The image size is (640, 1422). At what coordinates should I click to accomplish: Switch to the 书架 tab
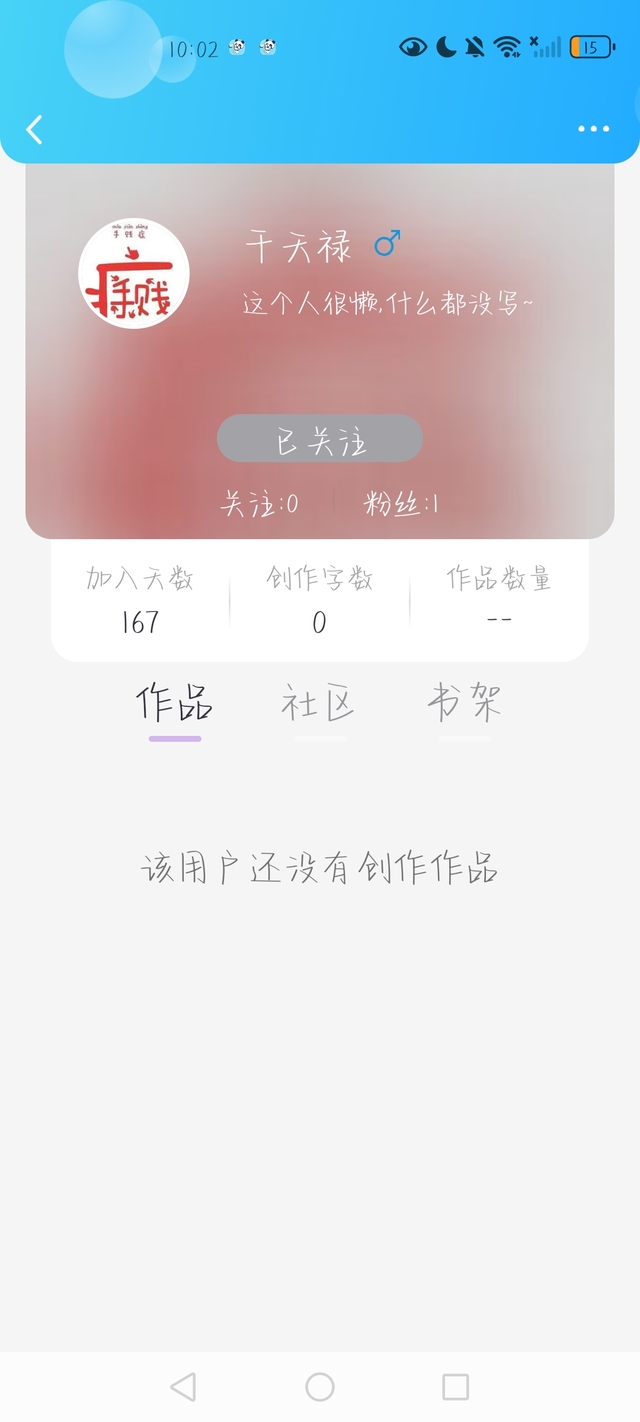point(464,703)
